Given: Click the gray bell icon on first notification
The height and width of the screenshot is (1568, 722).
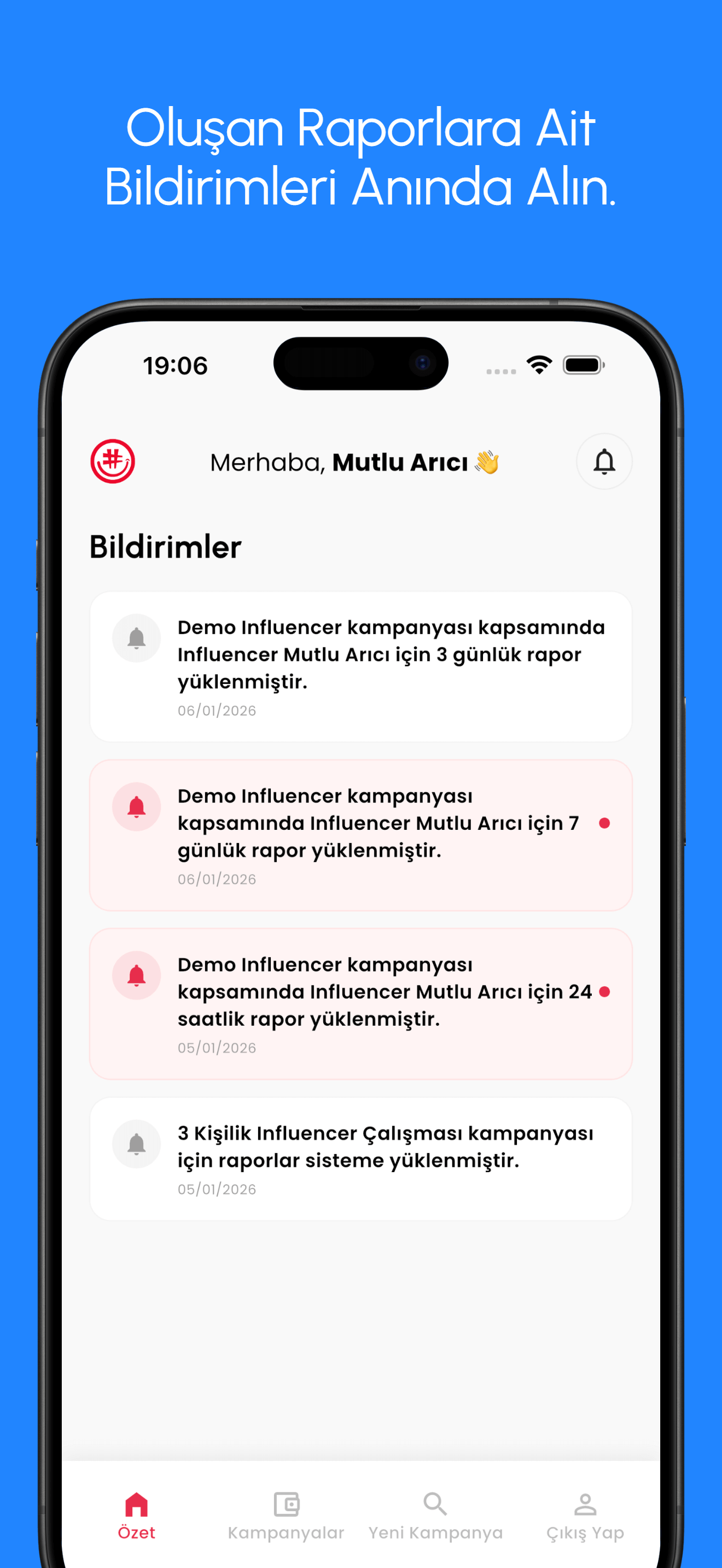Looking at the screenshot, I should 137,638.
